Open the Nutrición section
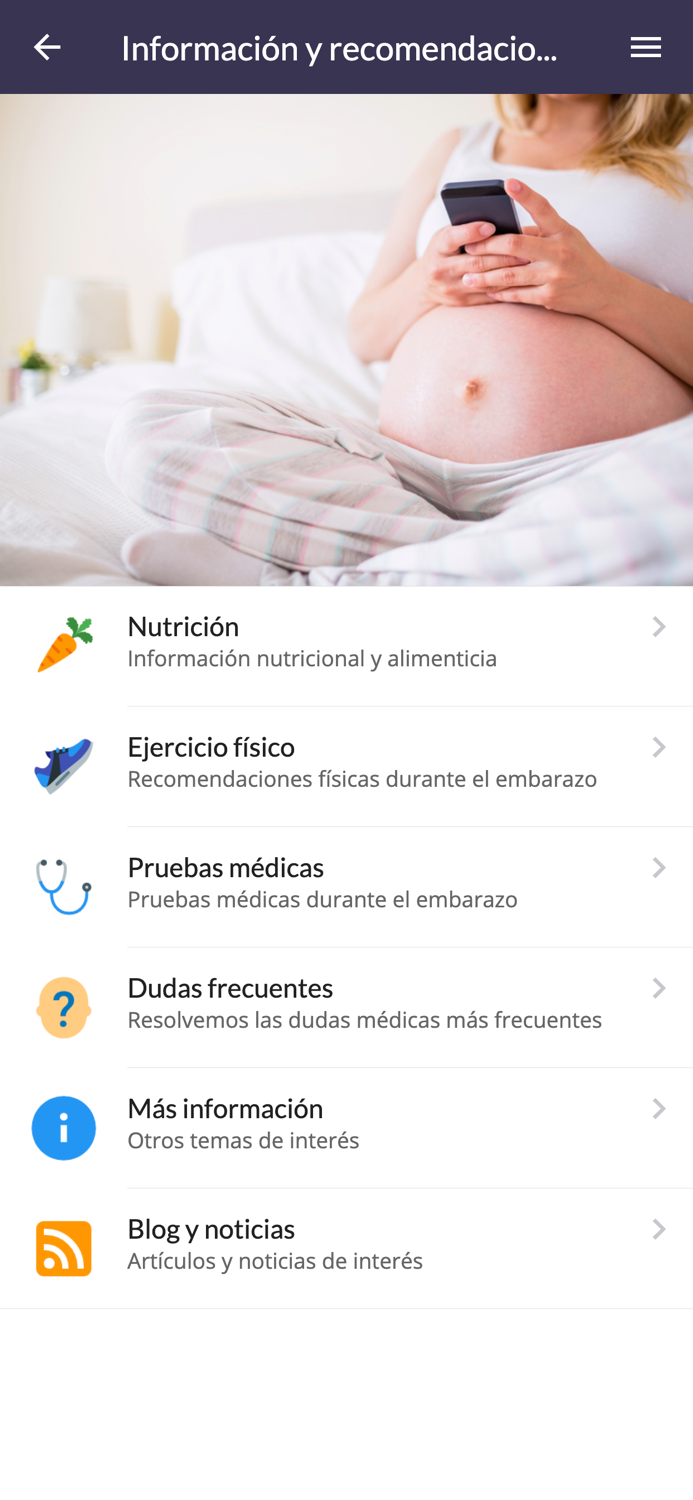 (x=346, y=646)
